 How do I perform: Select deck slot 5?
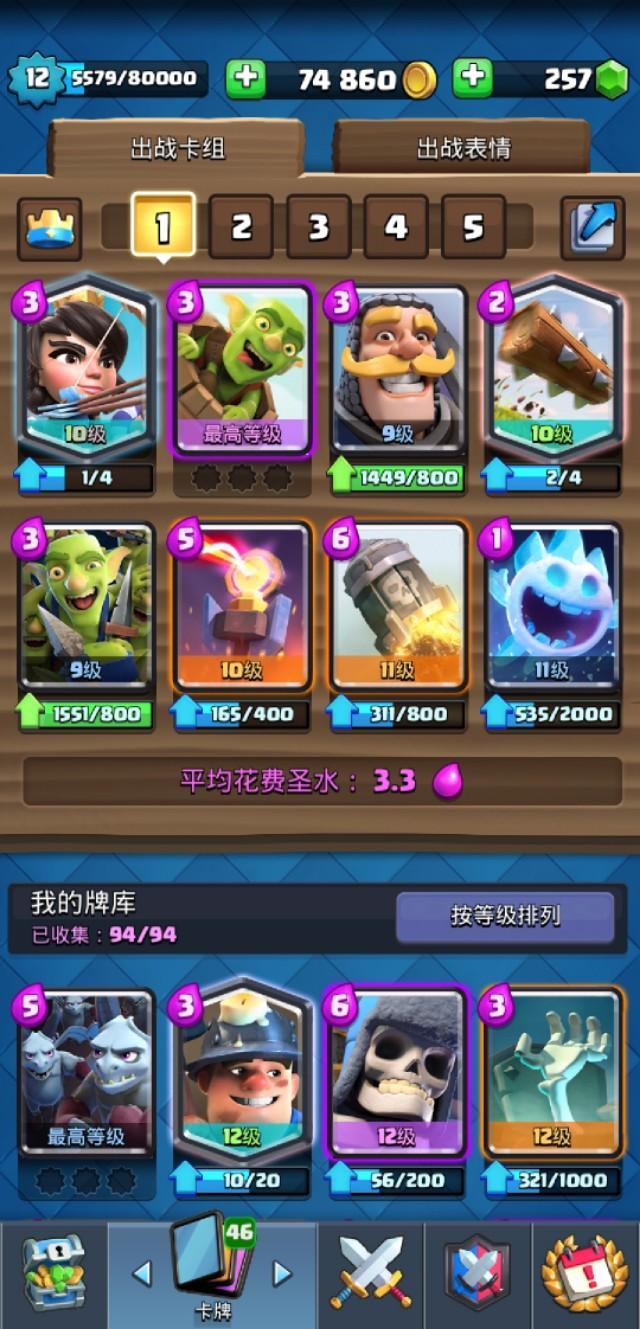pyautogui.click(x=473, y=227)
